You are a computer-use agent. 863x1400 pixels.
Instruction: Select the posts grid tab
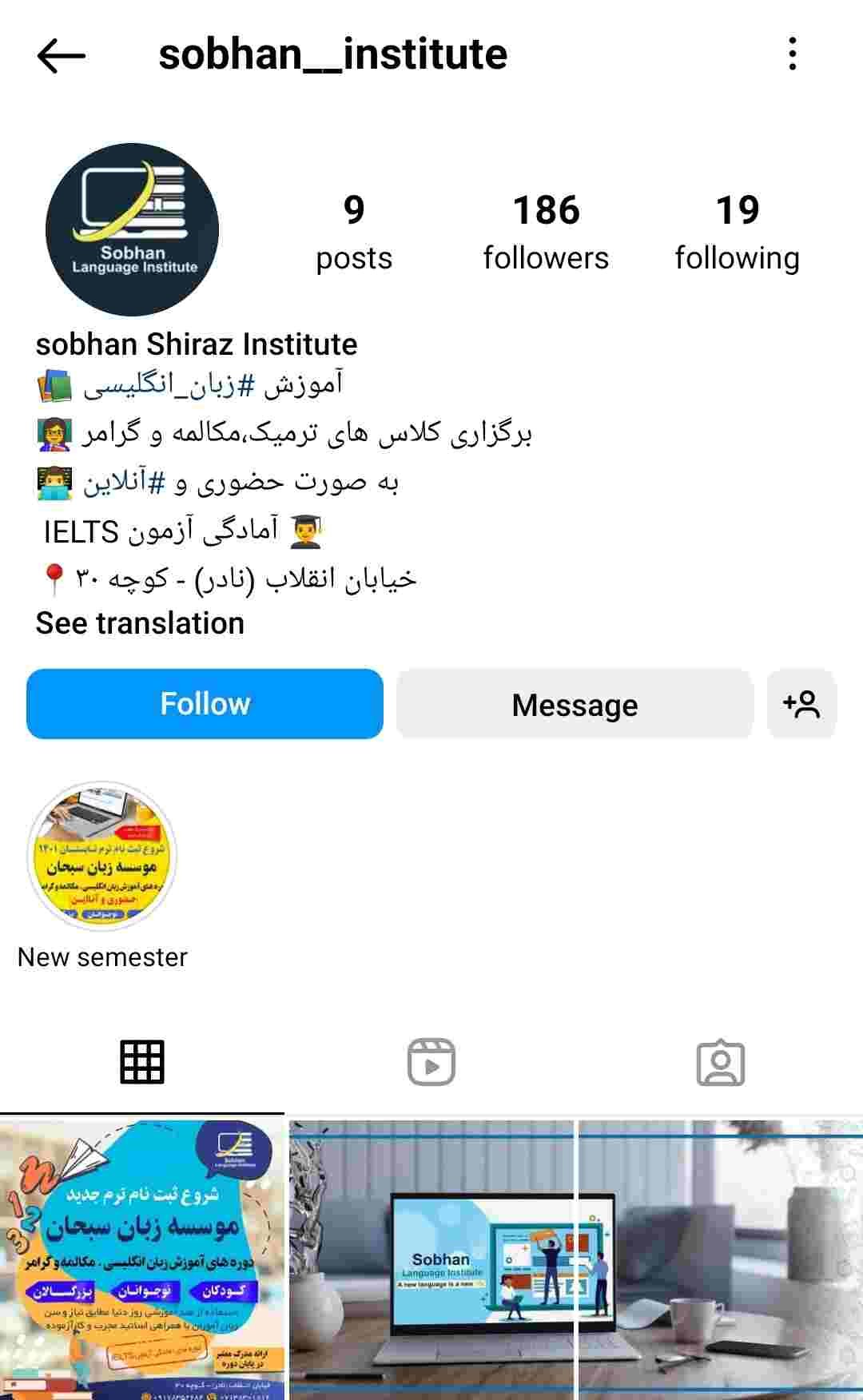pos(142,1062)
